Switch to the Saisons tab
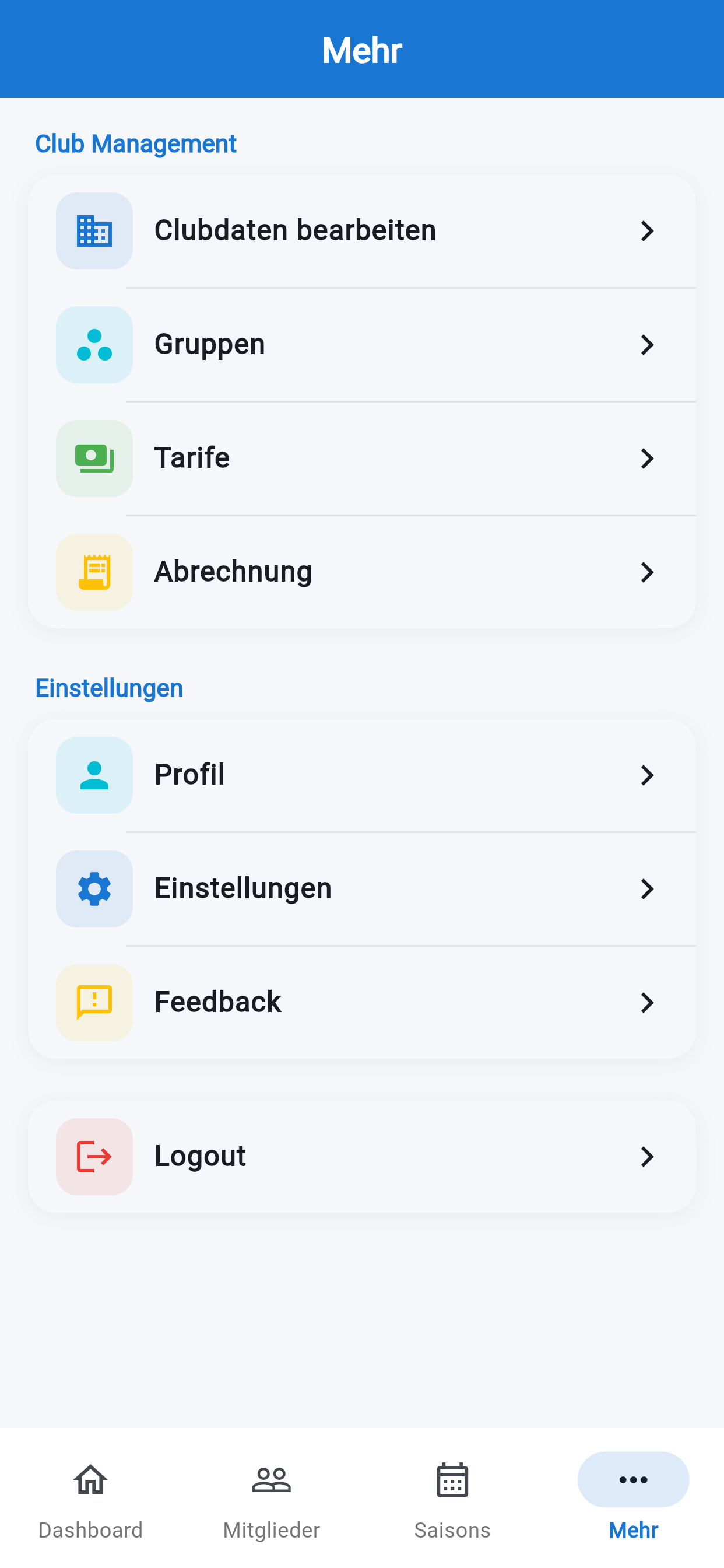 point(452,1498)
